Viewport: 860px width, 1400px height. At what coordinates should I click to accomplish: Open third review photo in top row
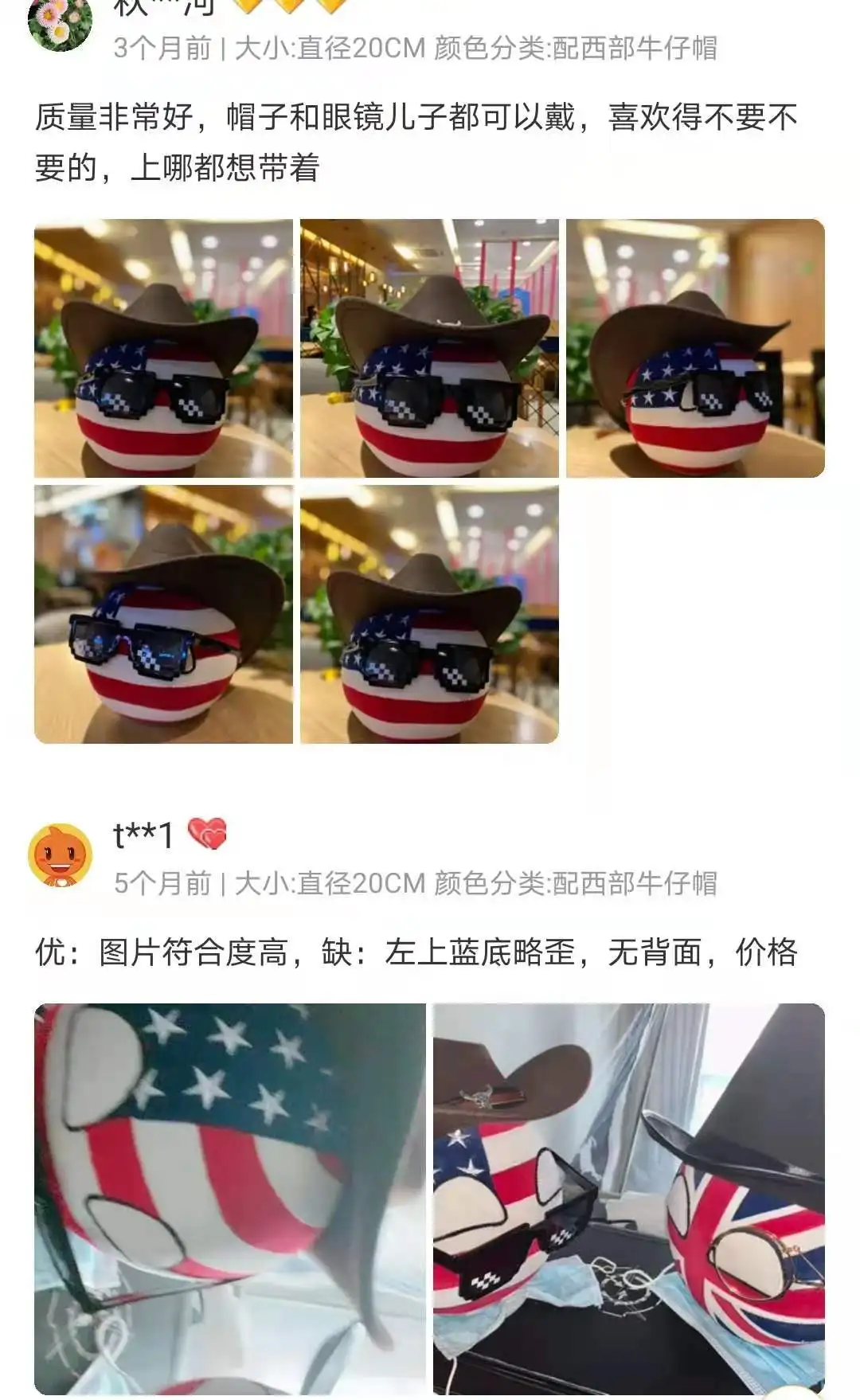(695, 348)
